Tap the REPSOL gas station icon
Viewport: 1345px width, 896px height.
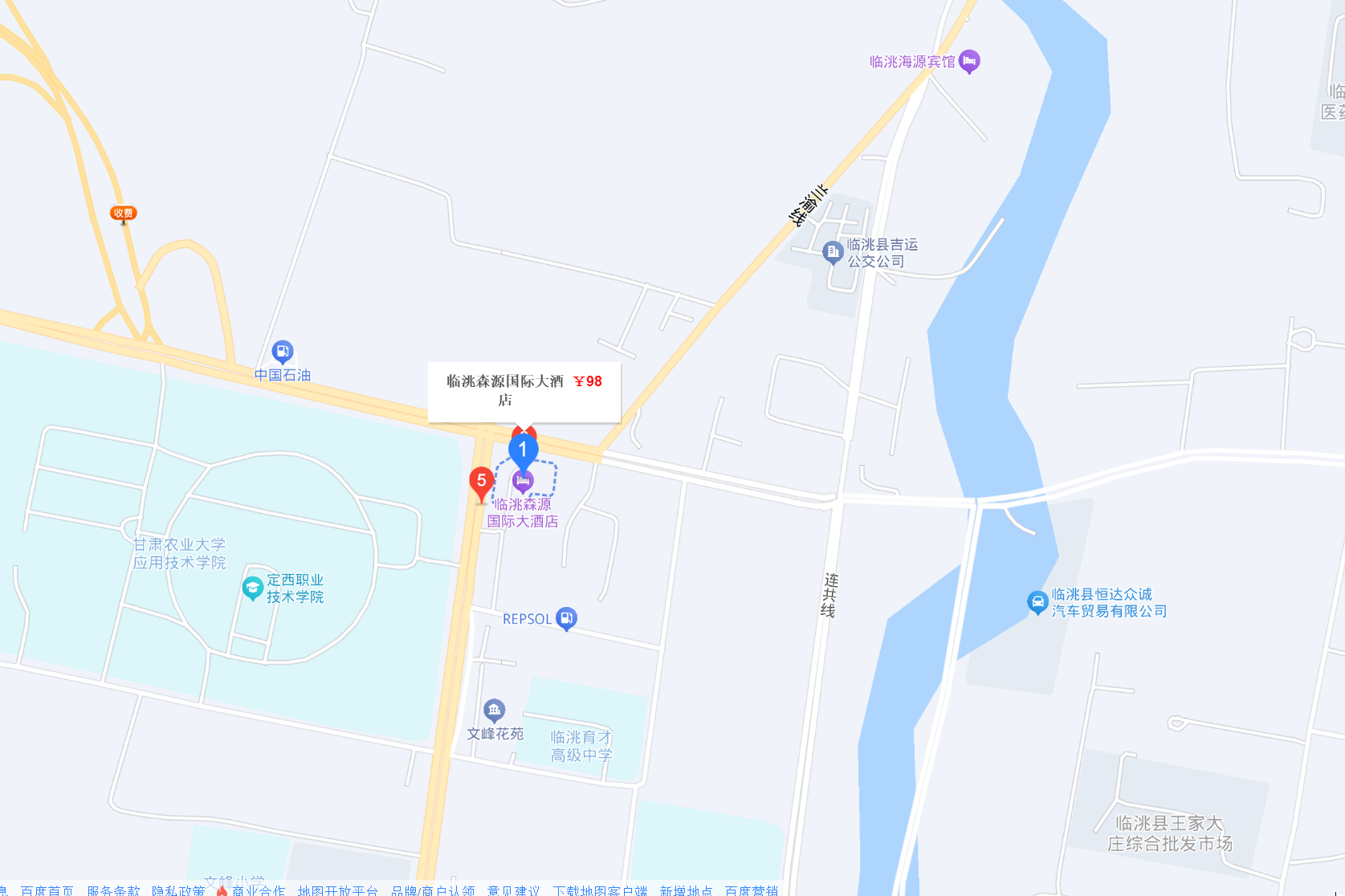click(566, 617)
